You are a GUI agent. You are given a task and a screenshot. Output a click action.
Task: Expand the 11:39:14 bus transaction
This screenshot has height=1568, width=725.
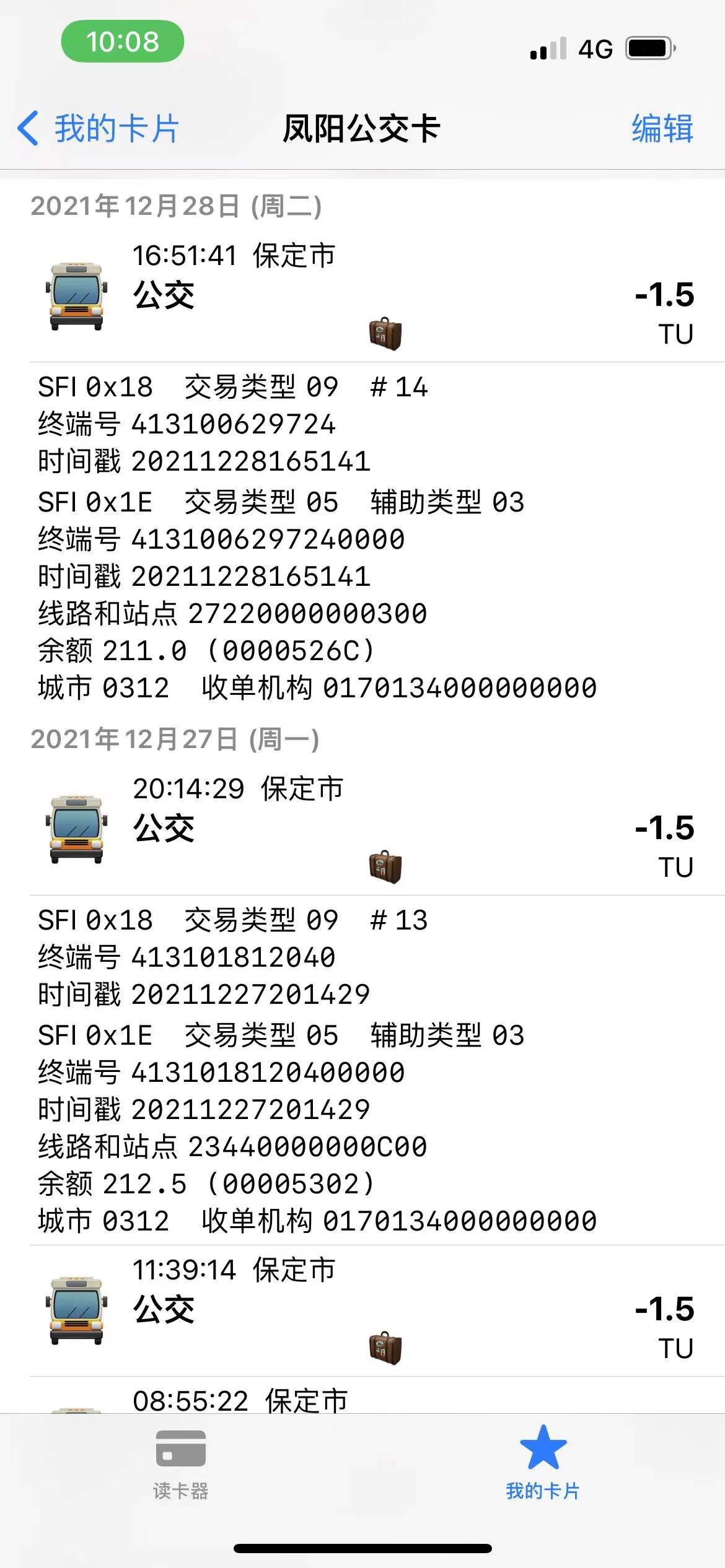[362, 1309]
